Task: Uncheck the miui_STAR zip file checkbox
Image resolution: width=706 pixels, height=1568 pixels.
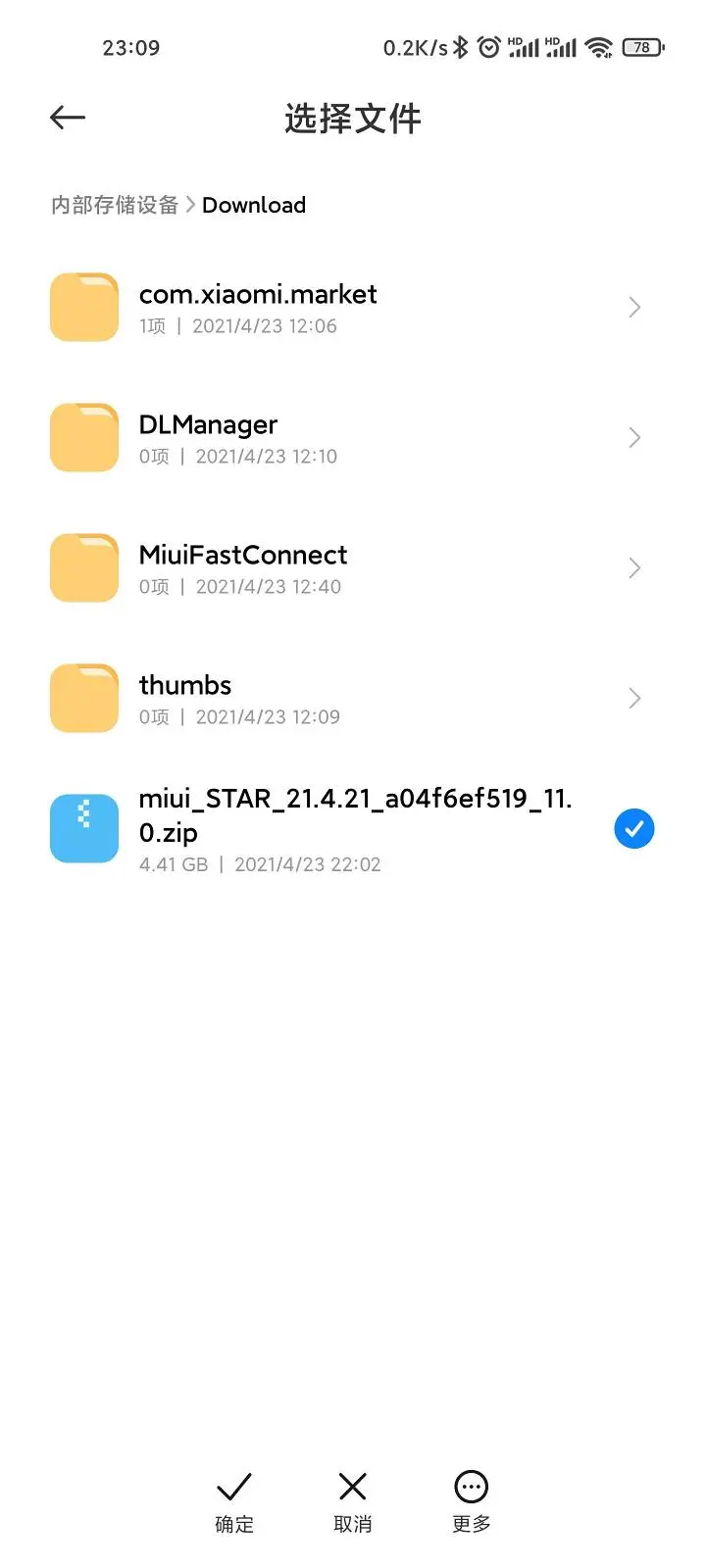Action: tap(633, 829)
